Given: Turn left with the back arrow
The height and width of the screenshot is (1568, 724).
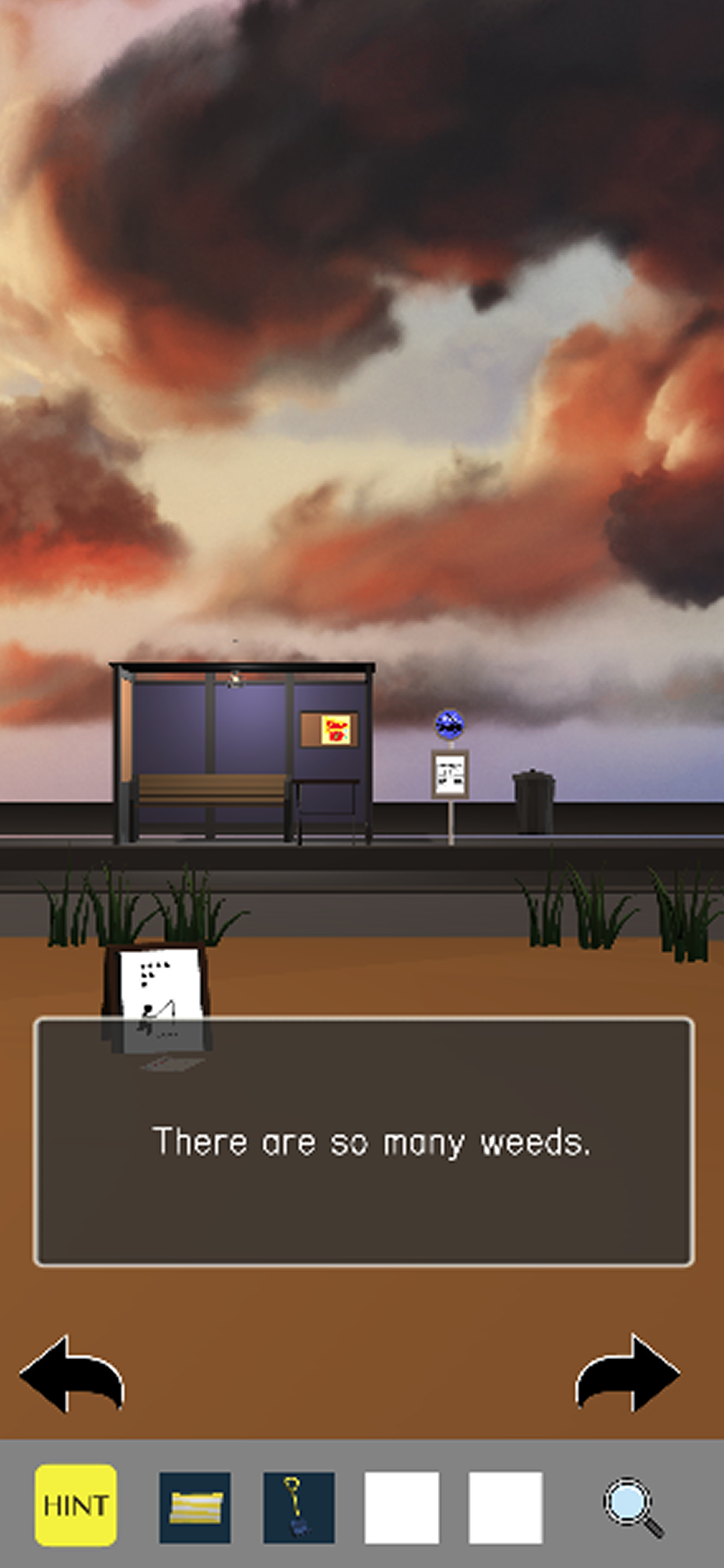Looking at the screenshot, I should pyautogui.click(x=72, y=1374).
